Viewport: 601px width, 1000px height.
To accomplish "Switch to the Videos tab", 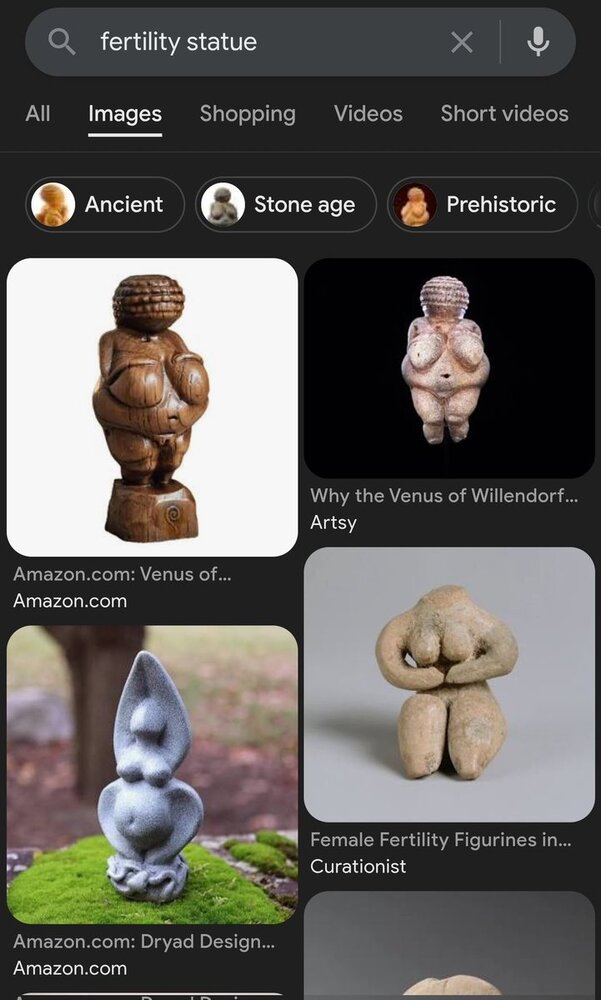I will pyautogui.click(x=368, y=114).
